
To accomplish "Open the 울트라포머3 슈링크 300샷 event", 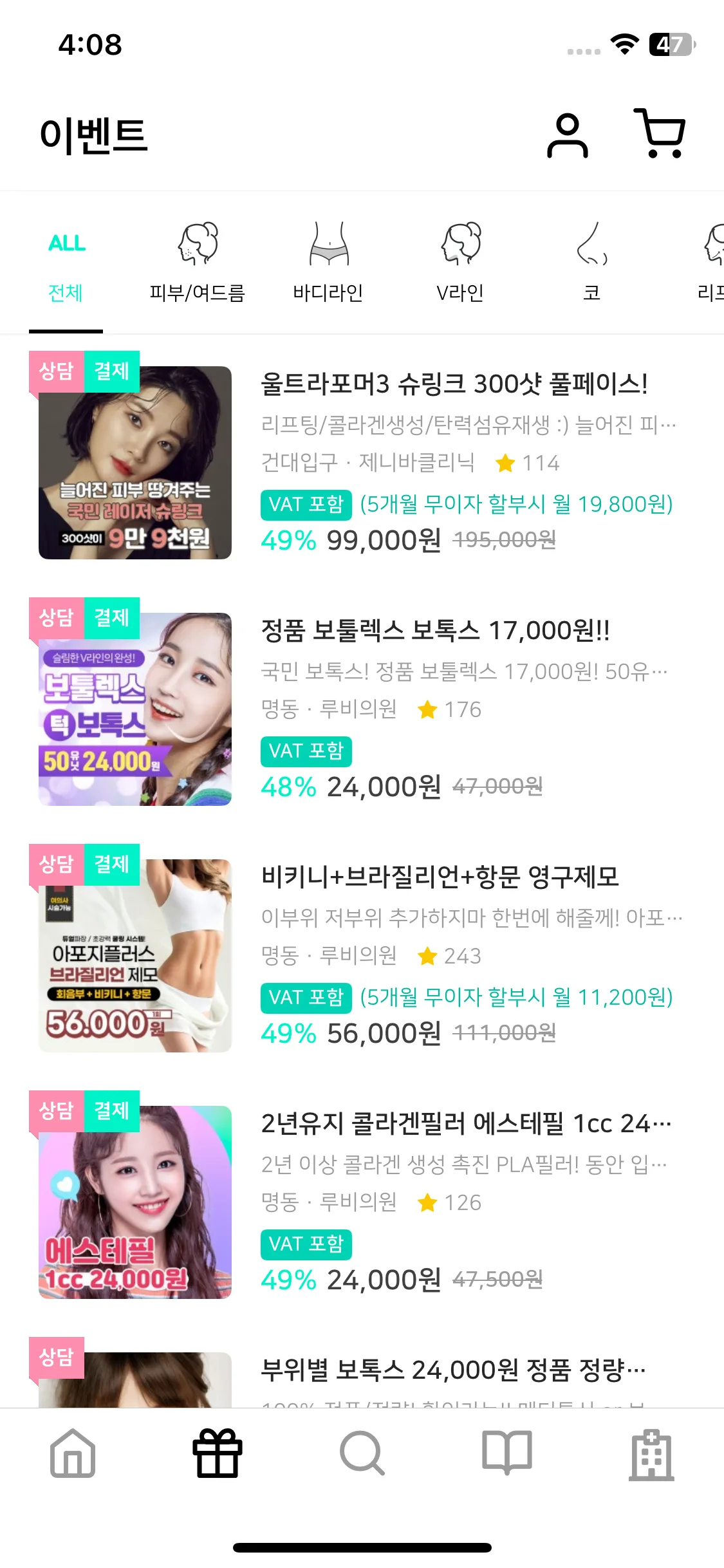I will point(454,384).
